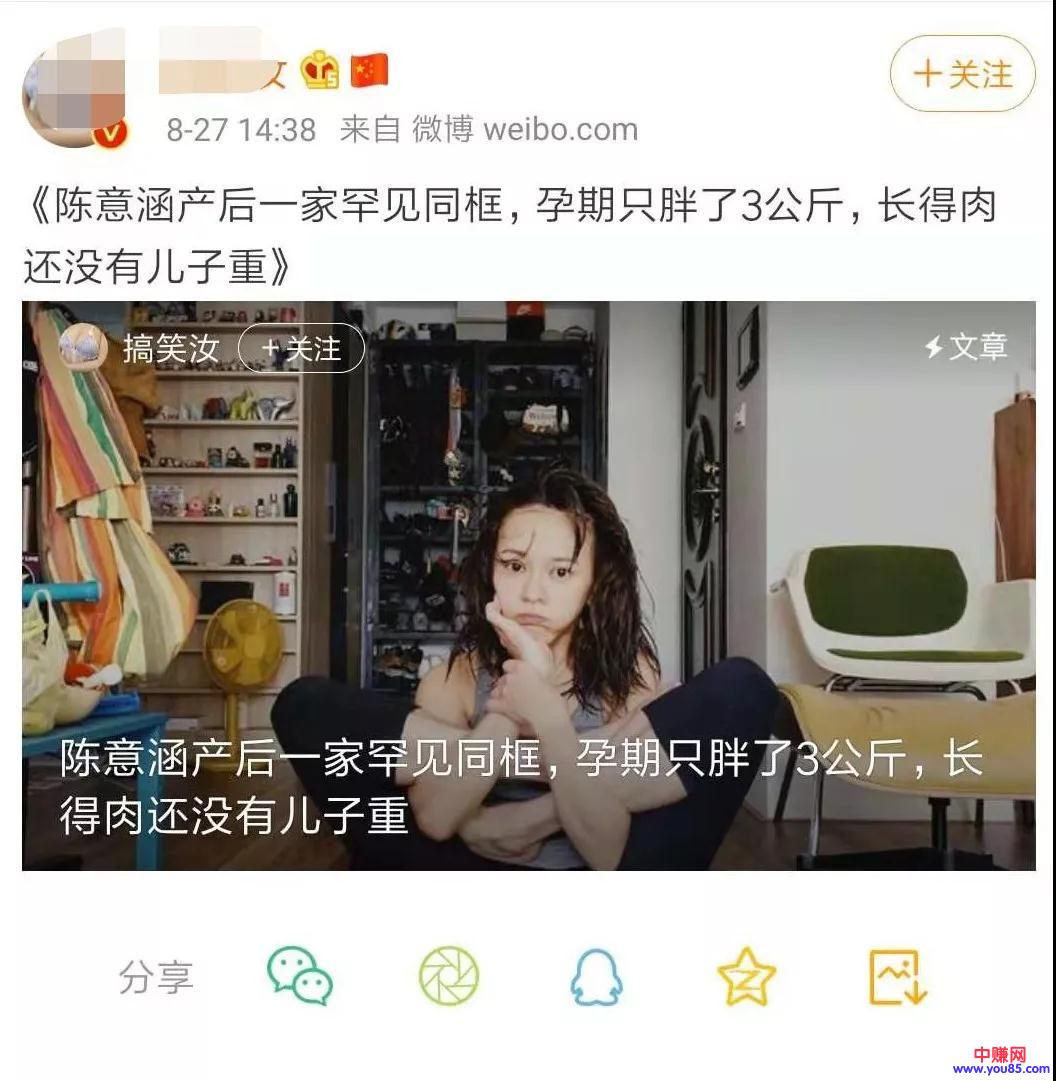The width and height of the screenshot is (1056, 1081).
Task: Share post to Qzone star icon
Action: tap(746, 977)
